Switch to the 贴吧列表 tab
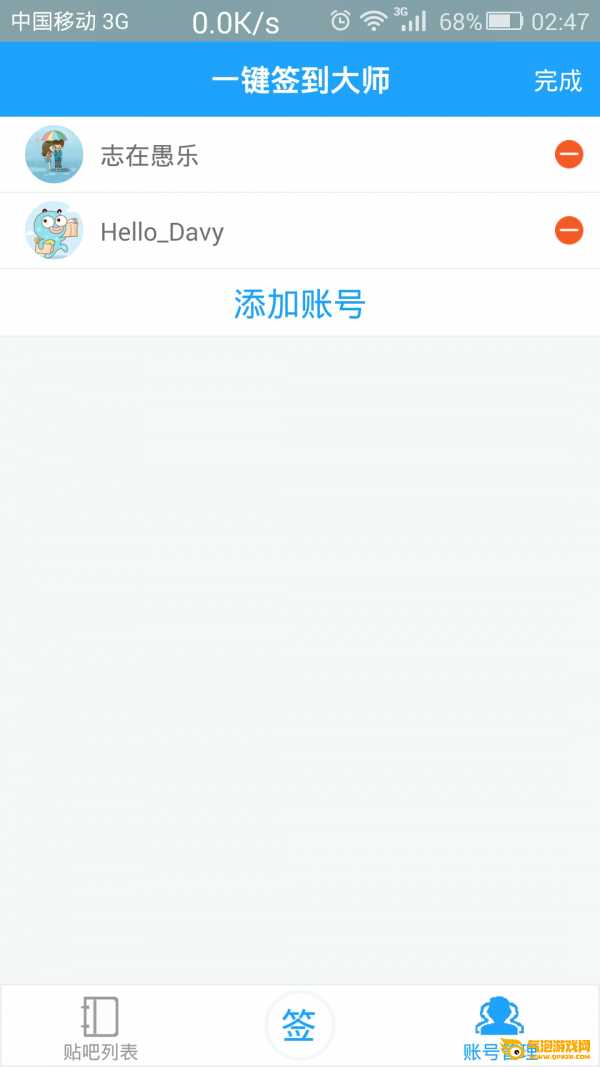 pyautogui.click(x=100, y=1028)
